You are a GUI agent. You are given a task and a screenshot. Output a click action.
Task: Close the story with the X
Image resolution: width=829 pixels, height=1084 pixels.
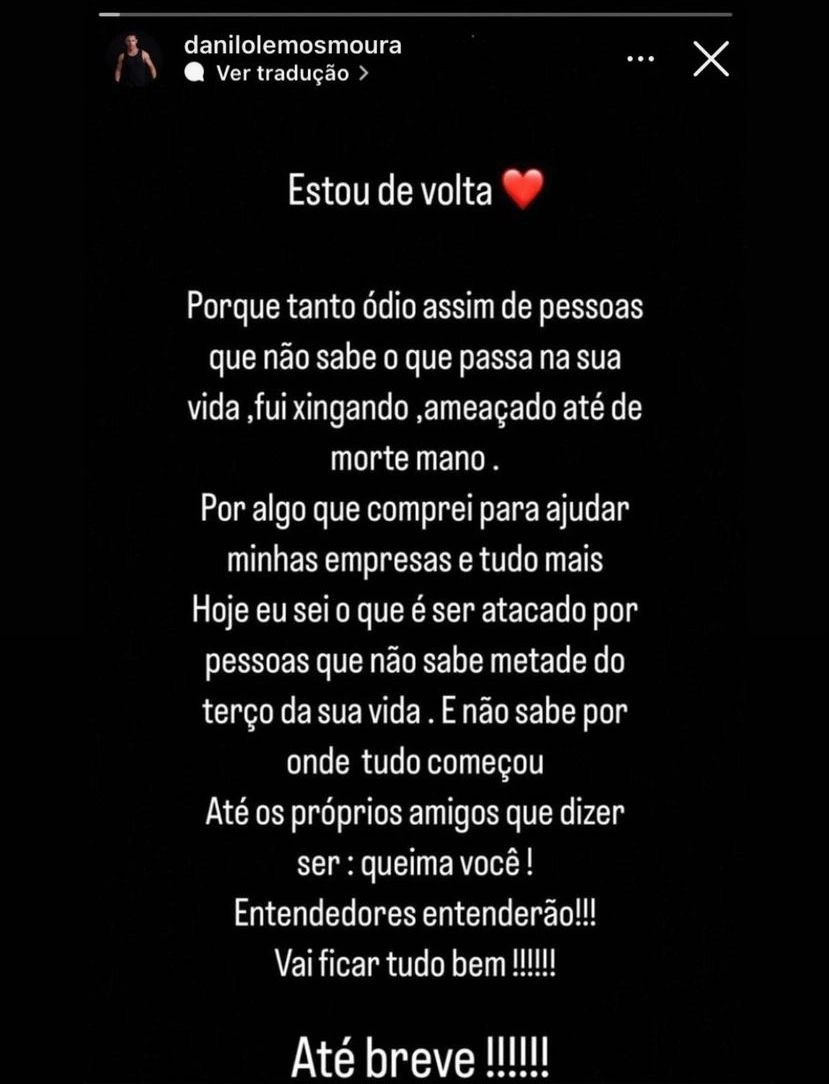(x=711, y=60)
